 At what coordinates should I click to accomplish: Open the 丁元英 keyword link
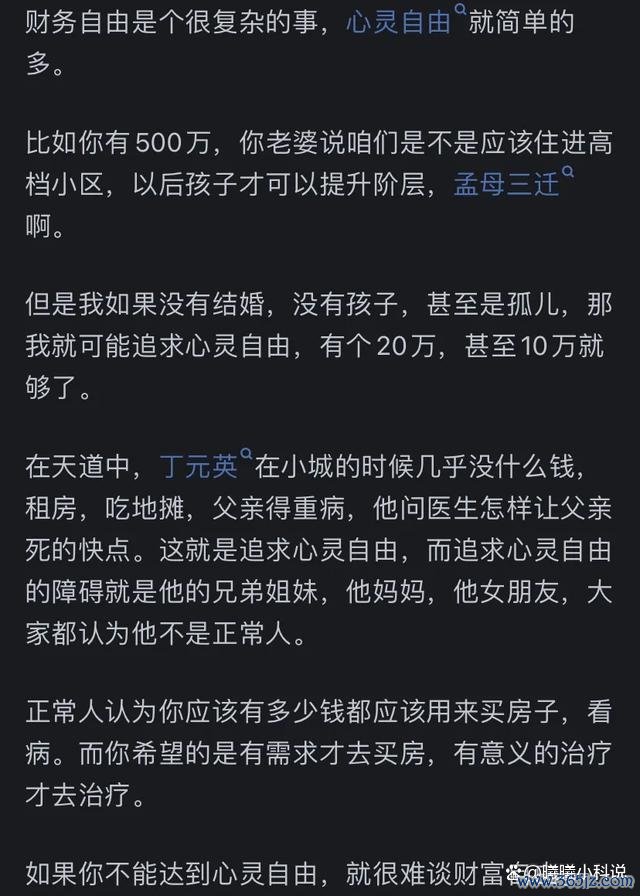point(199,466)
